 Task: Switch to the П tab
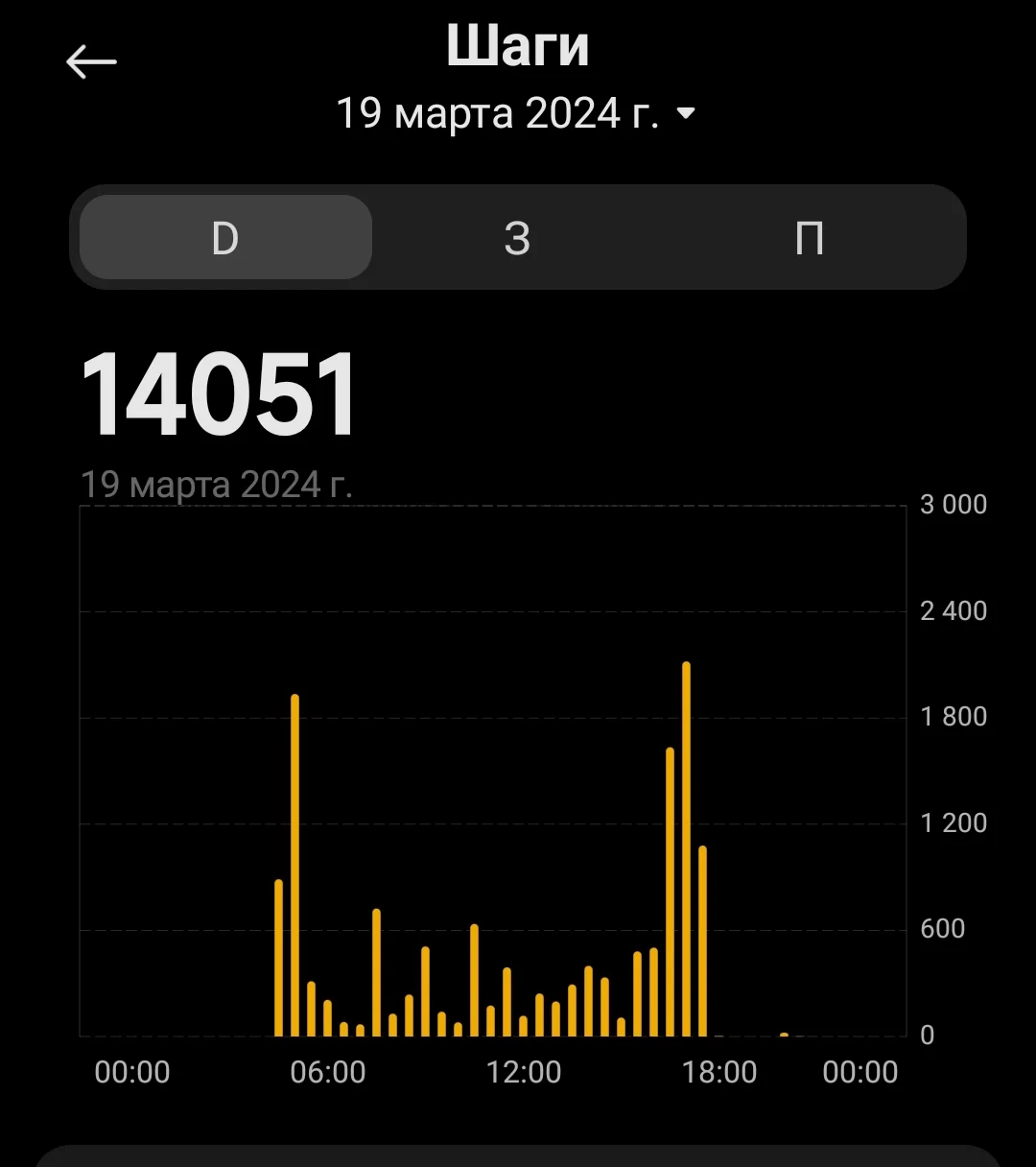click(811, 238)
